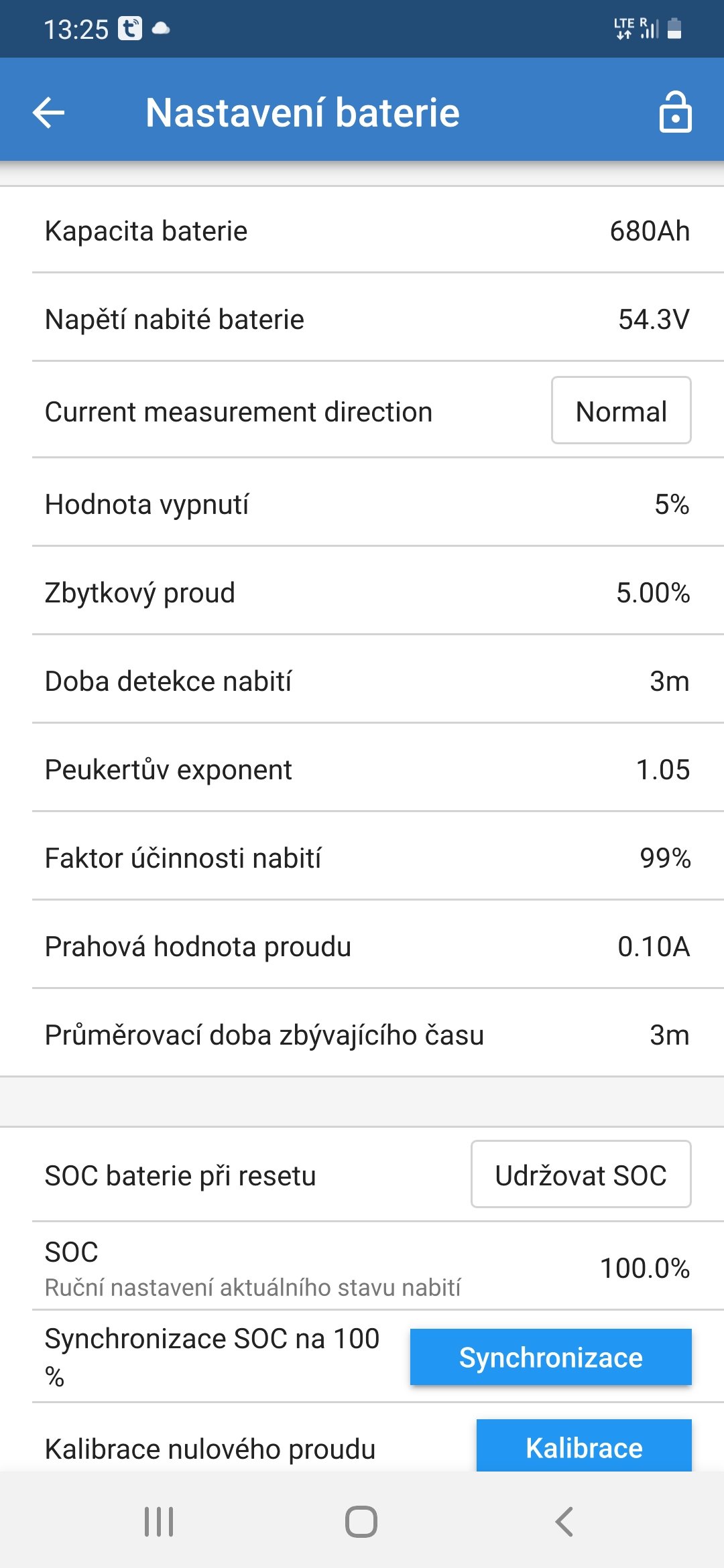Screen dimensions: 724x1568
Task: Open Doba detekce nabití setting
Action: click(362, 681)
